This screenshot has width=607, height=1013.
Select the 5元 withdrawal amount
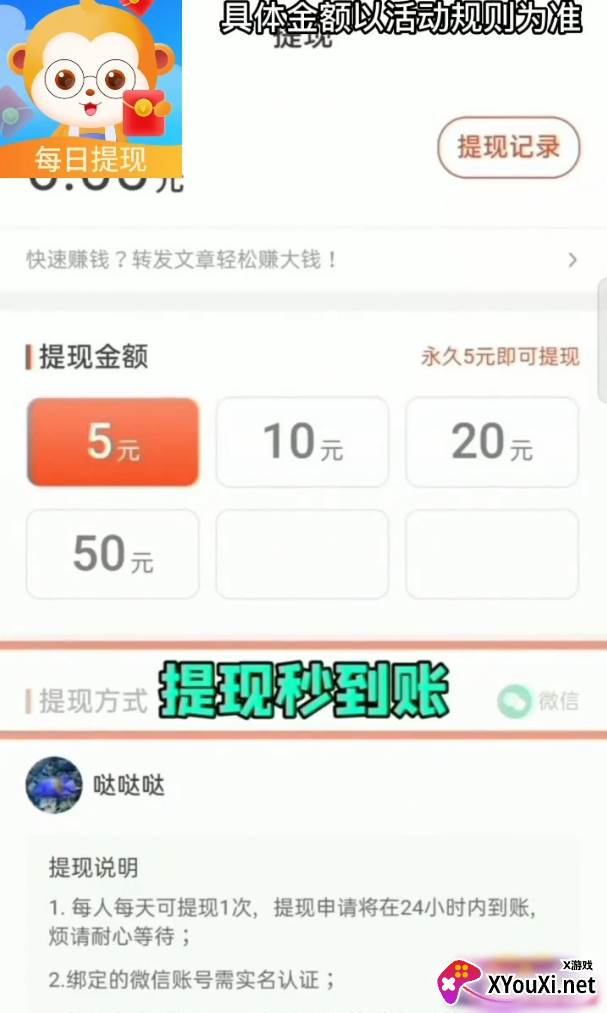tap(113, 442)
